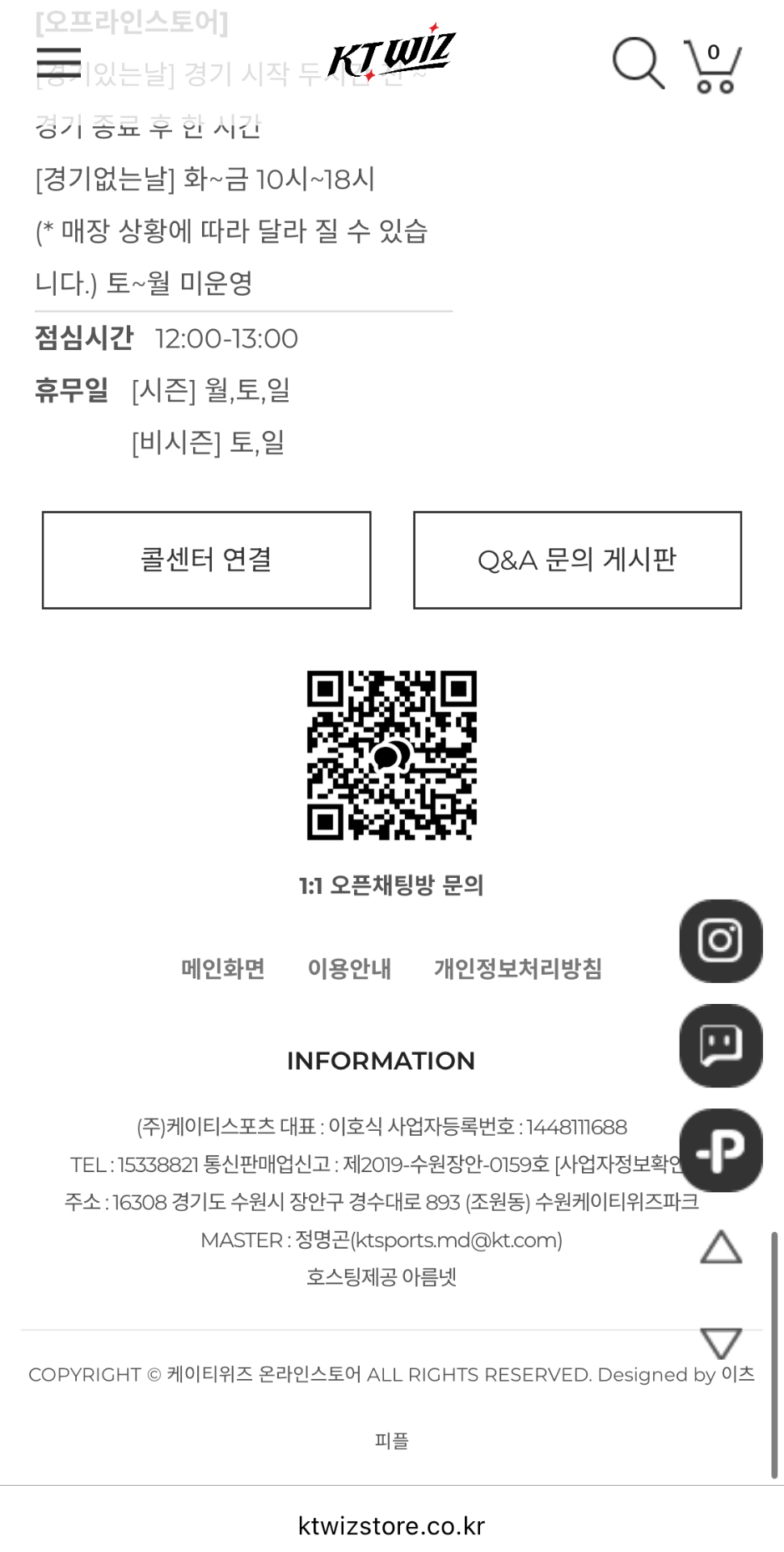
Task: Open the Q&A 문의 게시판 button
Action: click(577, 559)
